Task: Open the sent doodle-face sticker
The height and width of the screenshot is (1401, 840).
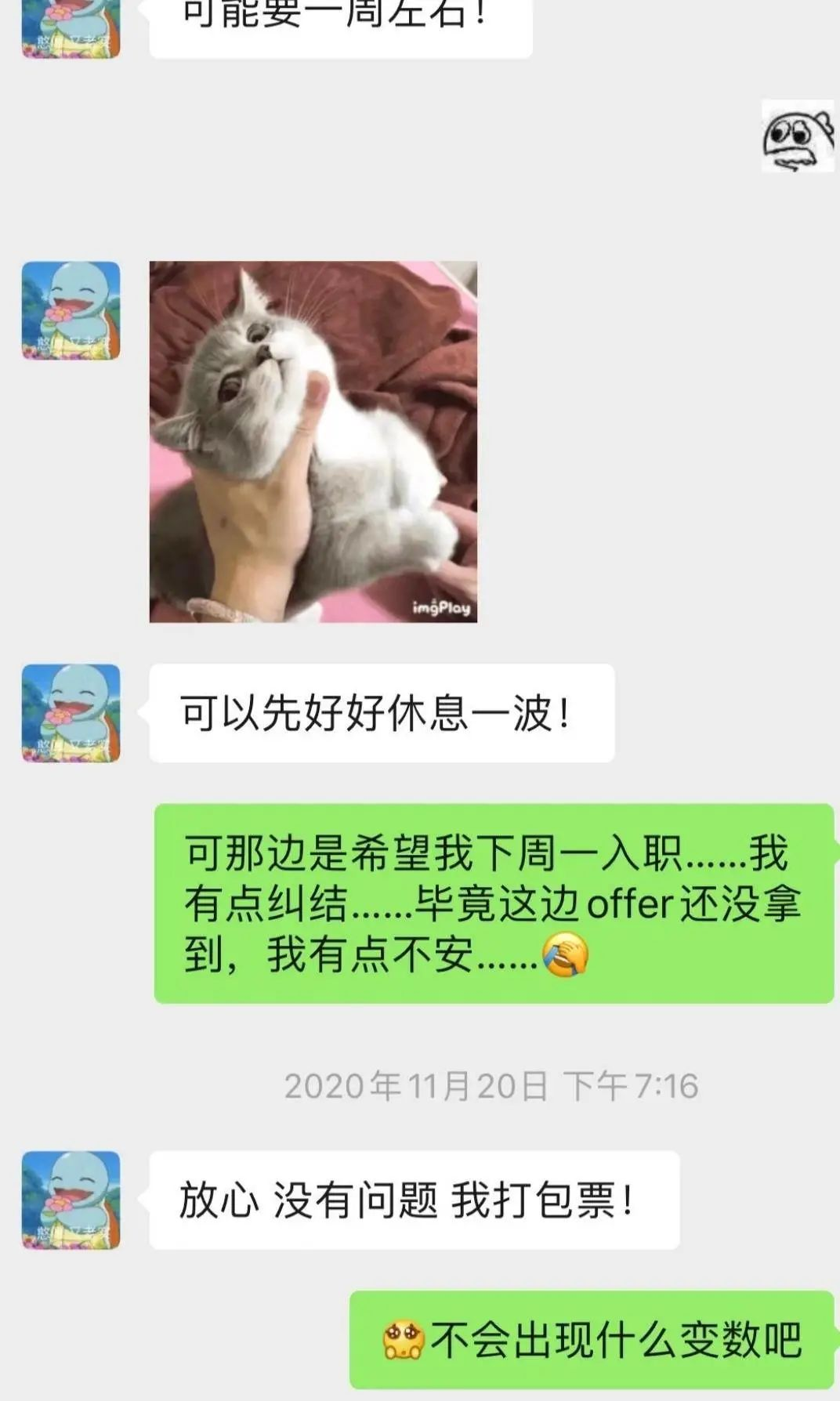Action: click(x=797, y=136)
